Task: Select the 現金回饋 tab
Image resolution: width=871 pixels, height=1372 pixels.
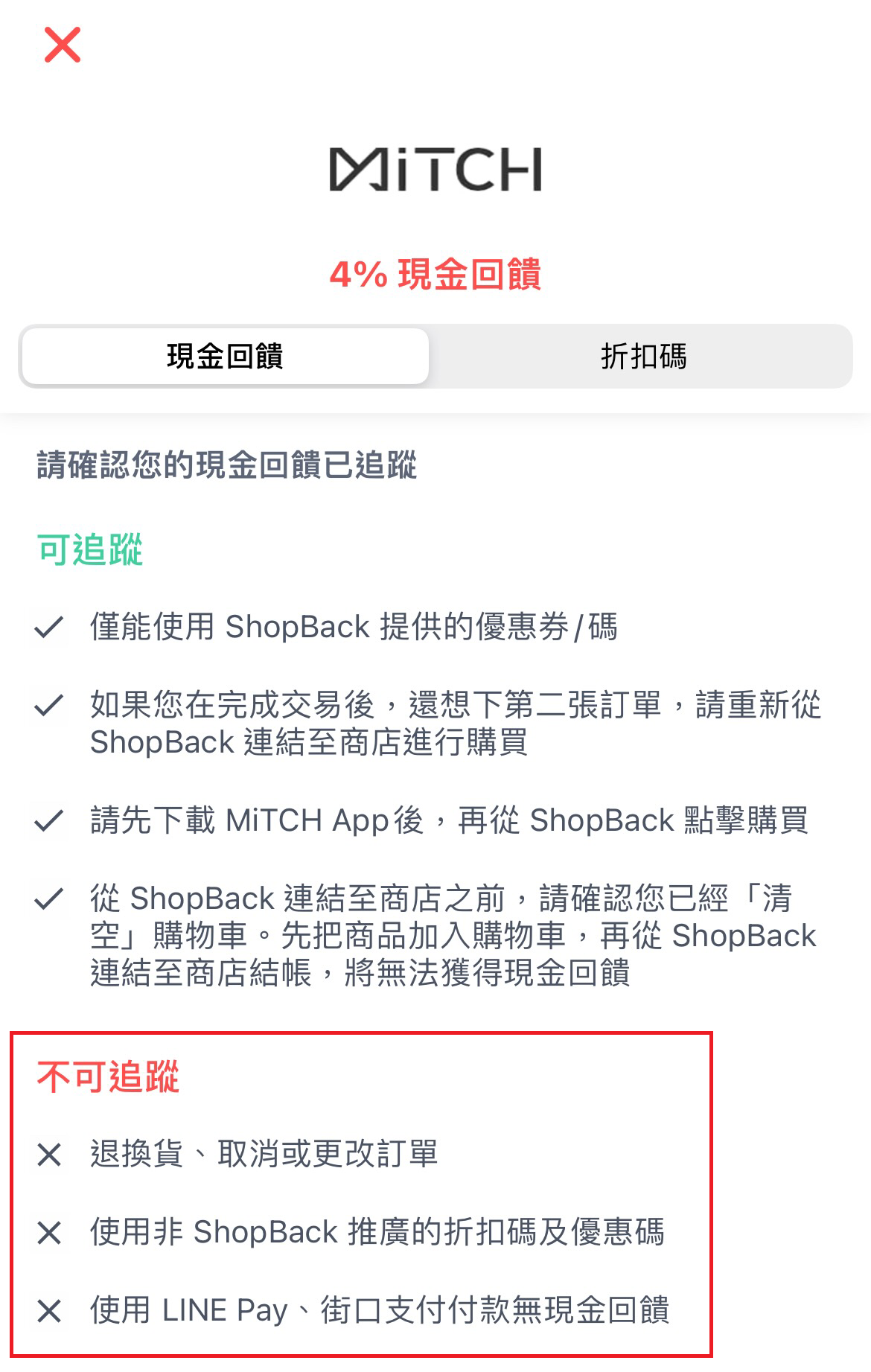Action: [225, 356]
